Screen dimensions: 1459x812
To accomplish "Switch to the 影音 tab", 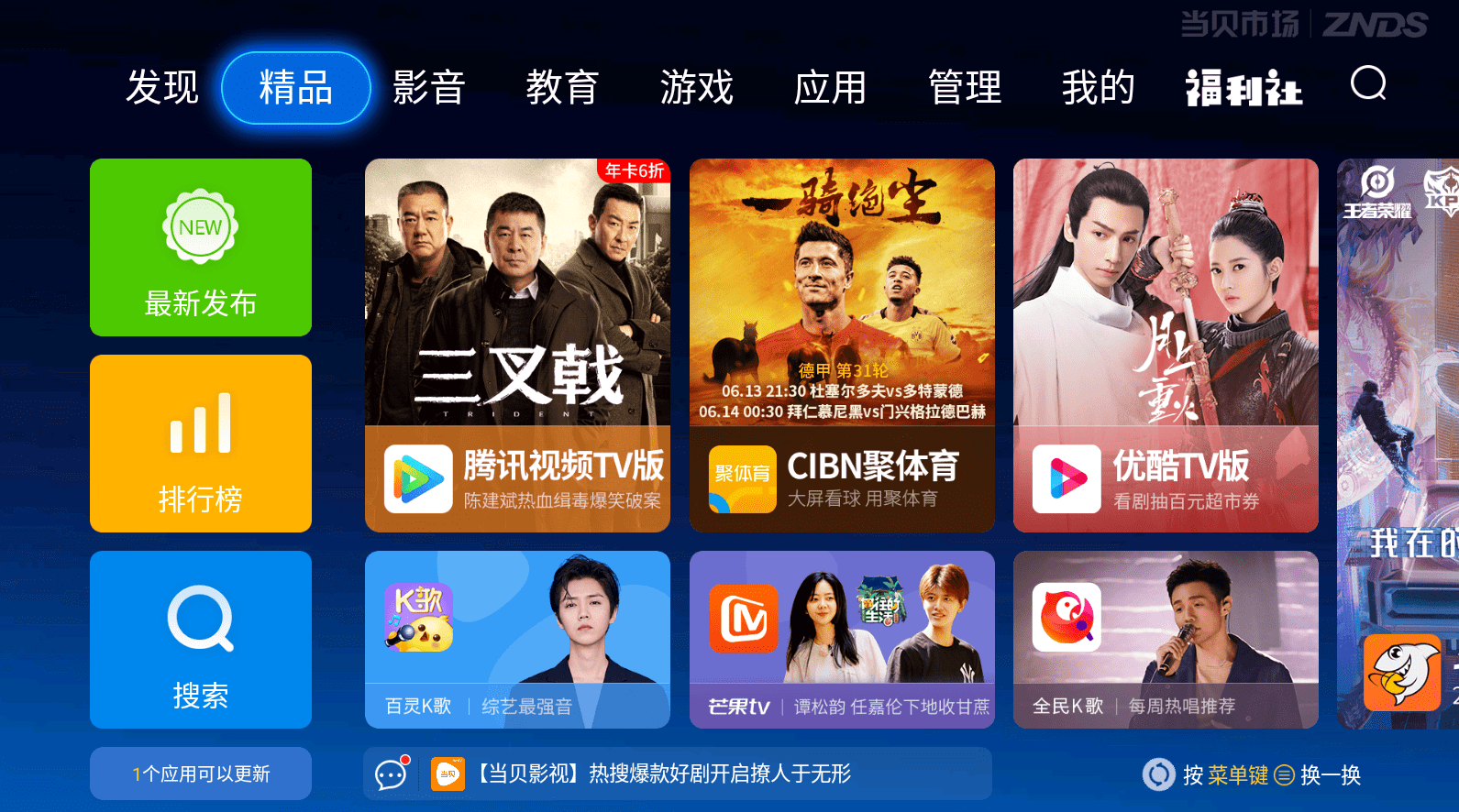I will [x=429, y=88].
